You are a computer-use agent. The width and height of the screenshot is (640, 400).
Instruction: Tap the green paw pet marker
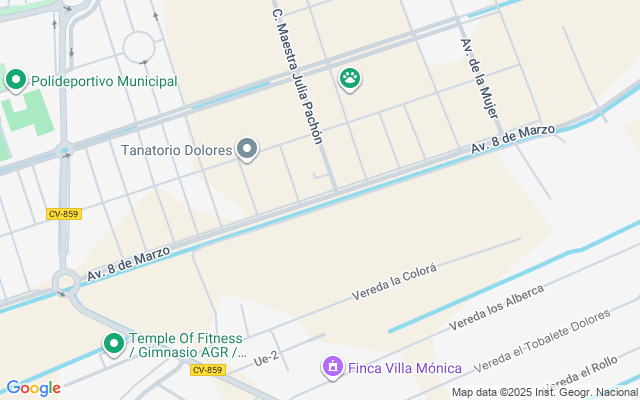[x=349, y=78]
